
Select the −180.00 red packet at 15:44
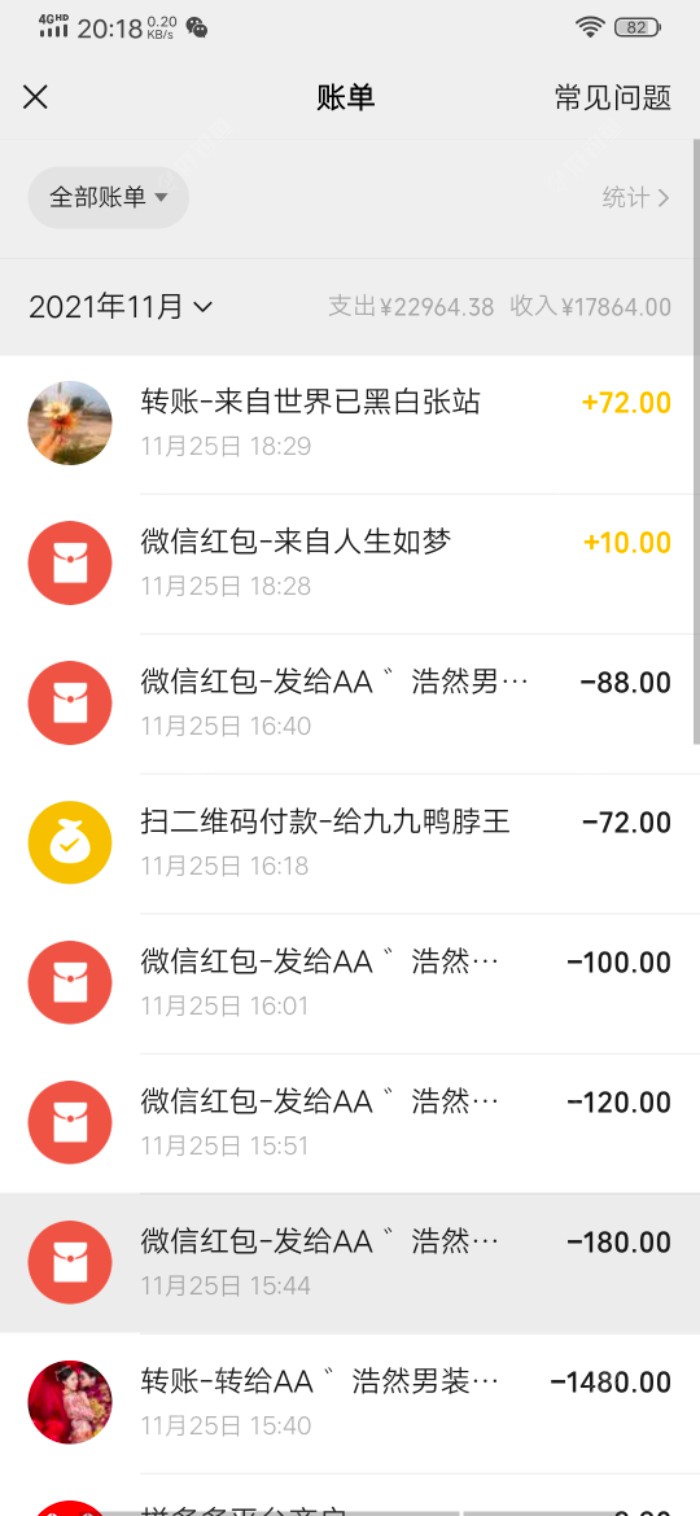click(x=350, y=1263)
